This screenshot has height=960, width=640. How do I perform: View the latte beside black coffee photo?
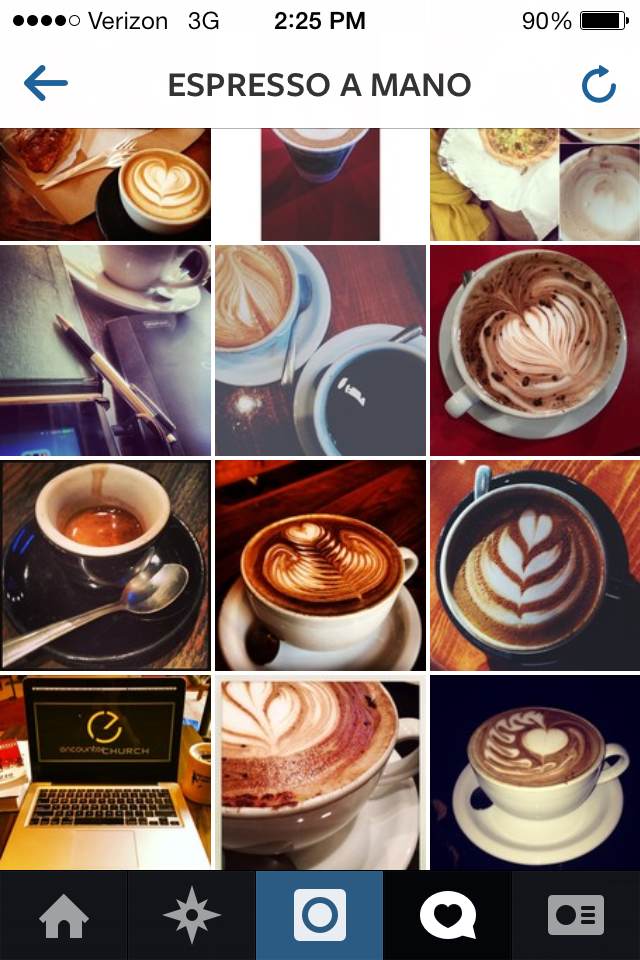click(320, 350)
